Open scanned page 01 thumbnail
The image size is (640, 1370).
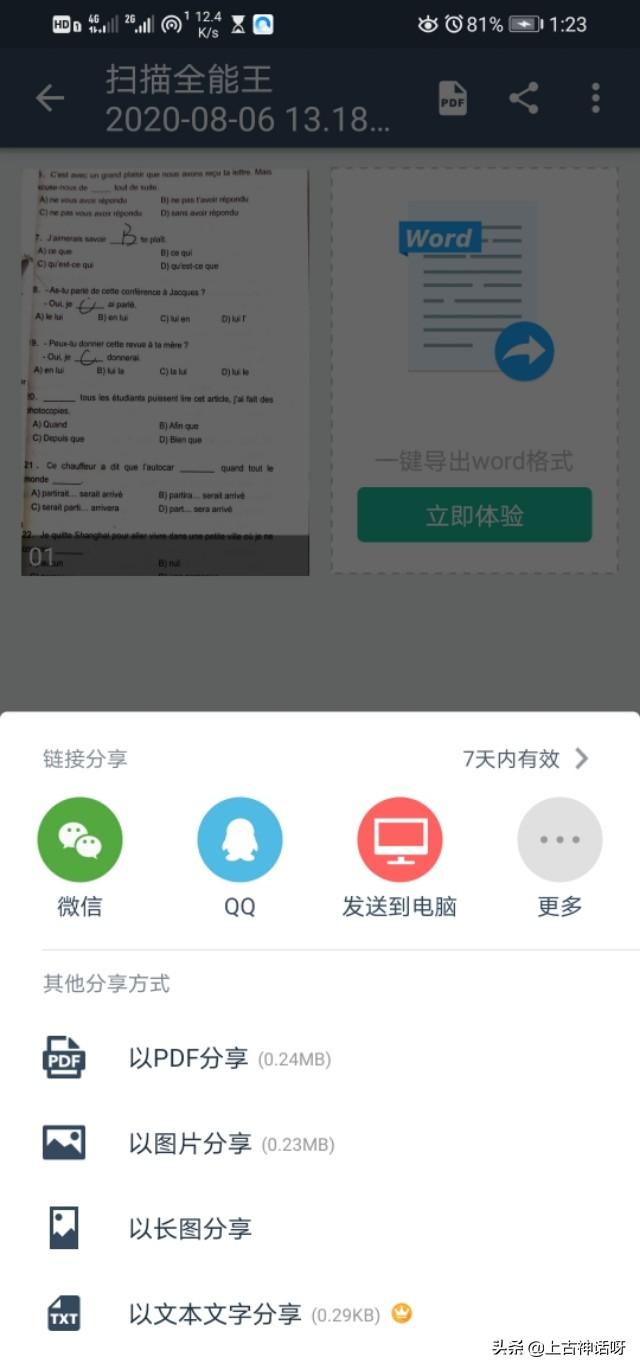166,372
